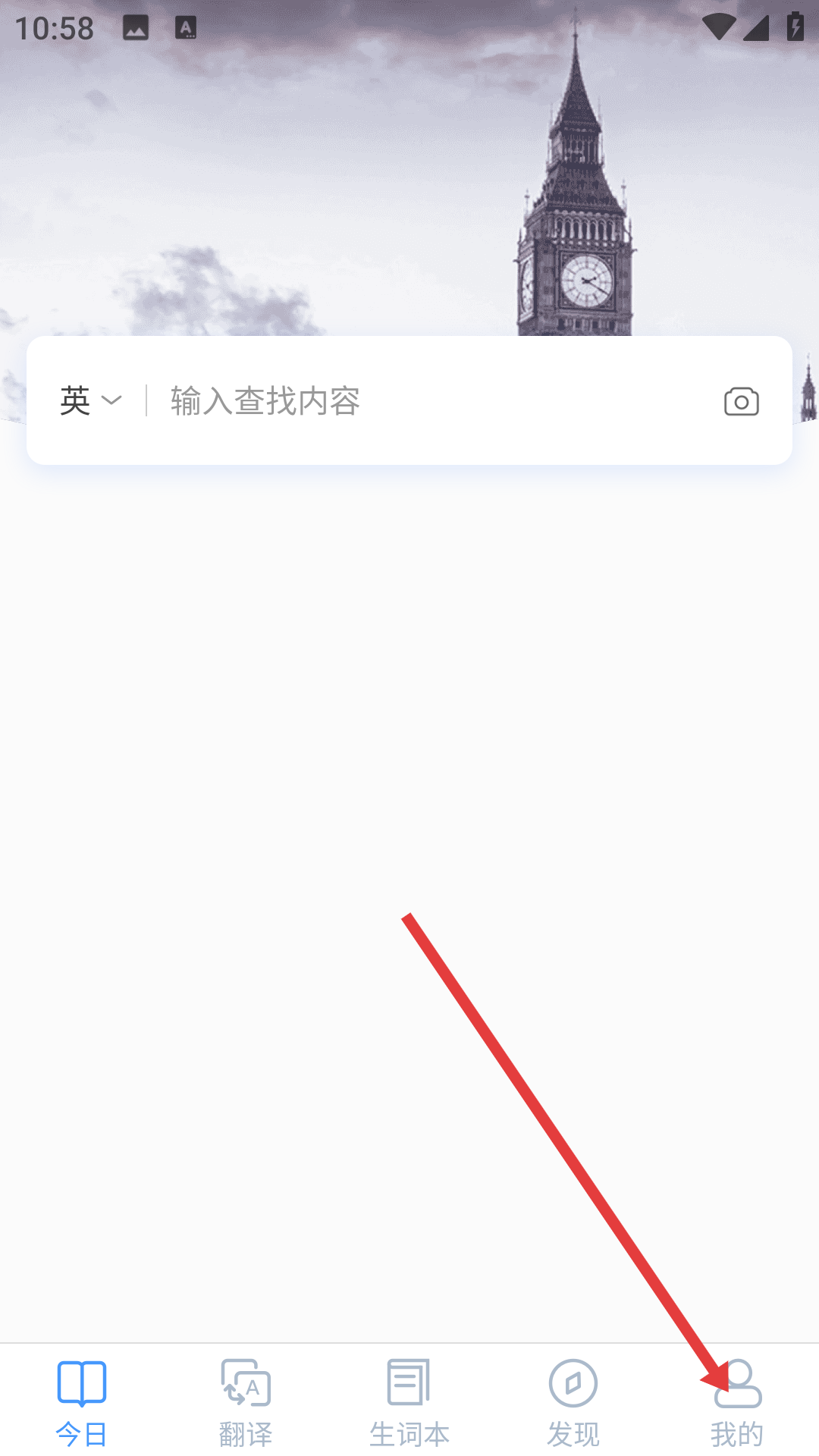The height and width of the screenshot is (1456, 819).
Task: Expand the 英 language selector dropdown
Action: (89, 400)
